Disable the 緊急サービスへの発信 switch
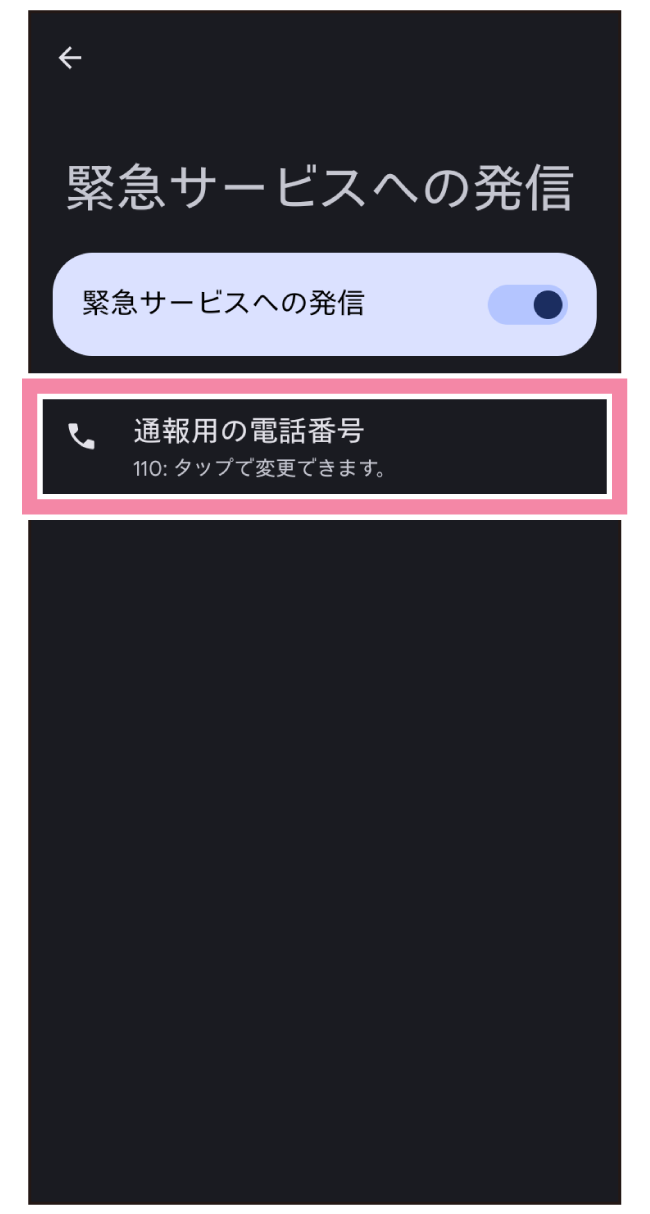Screen dimensions: 650x1214 [x=527, y=305]
